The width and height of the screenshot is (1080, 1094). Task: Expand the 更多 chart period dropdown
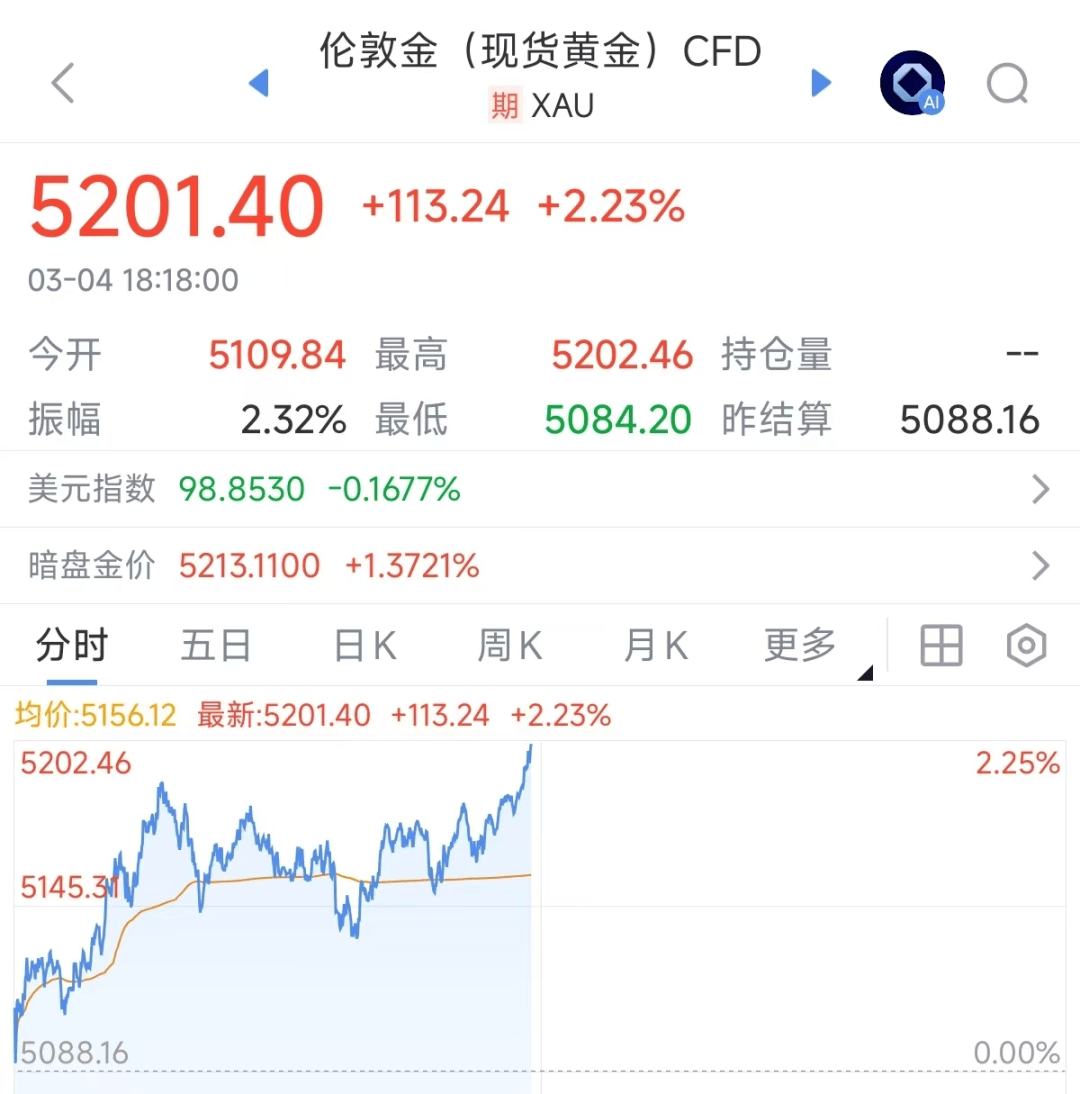(803, 646)
